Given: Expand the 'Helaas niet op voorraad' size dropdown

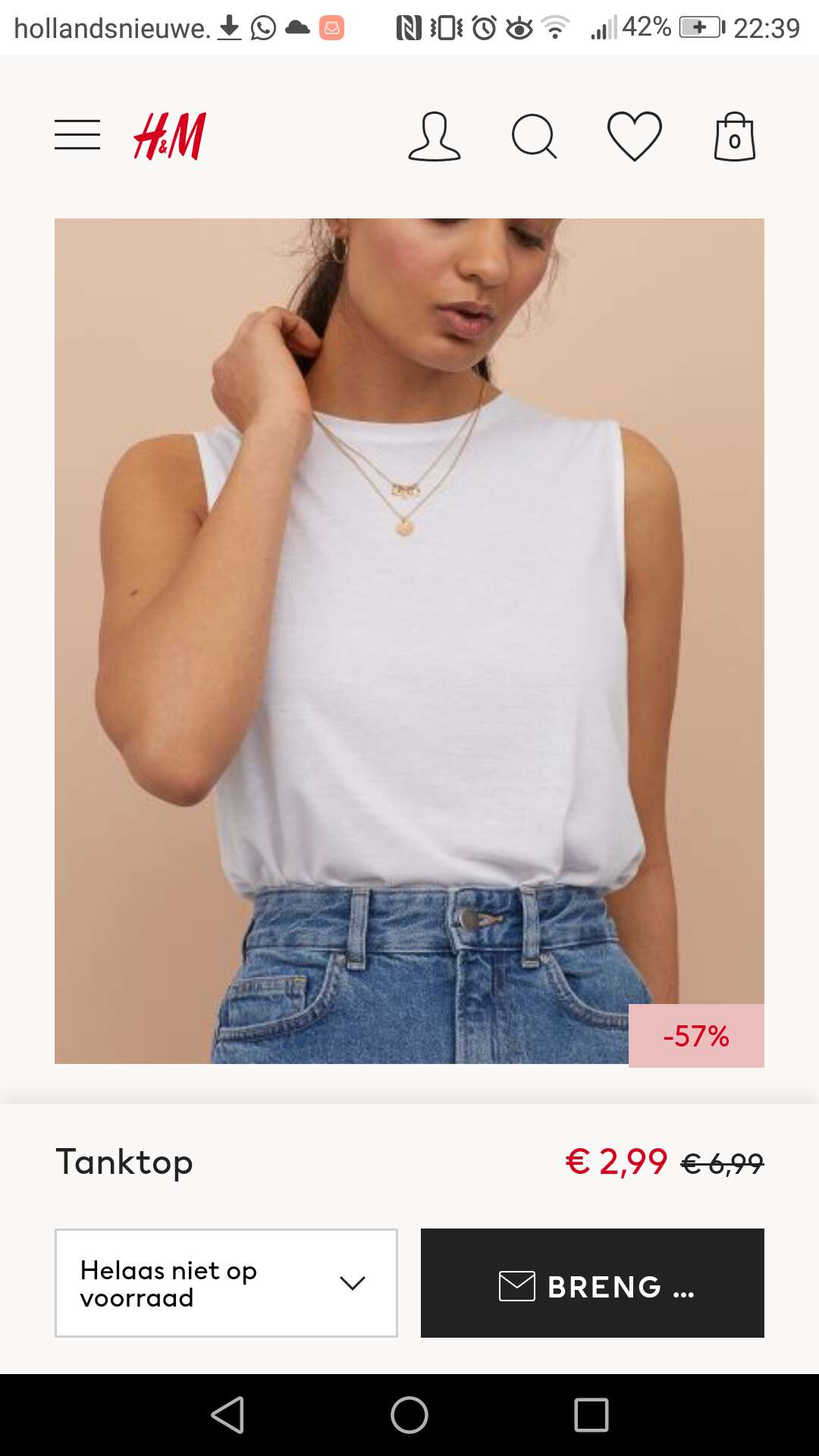Looking at the screenshot, I should tap(226, 1283).
